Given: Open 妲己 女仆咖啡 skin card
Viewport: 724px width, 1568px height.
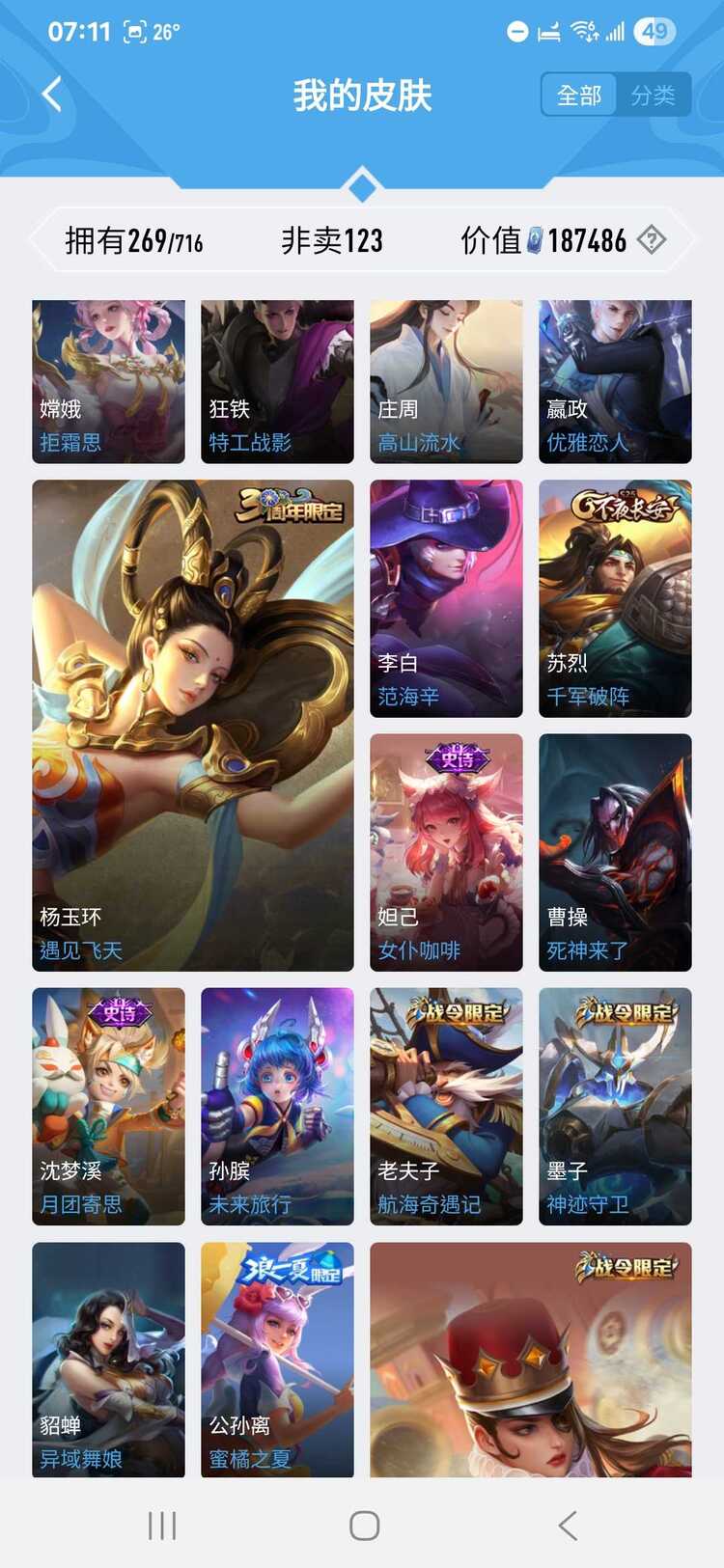Looking at the screenshot, I should tap(446, 852).
